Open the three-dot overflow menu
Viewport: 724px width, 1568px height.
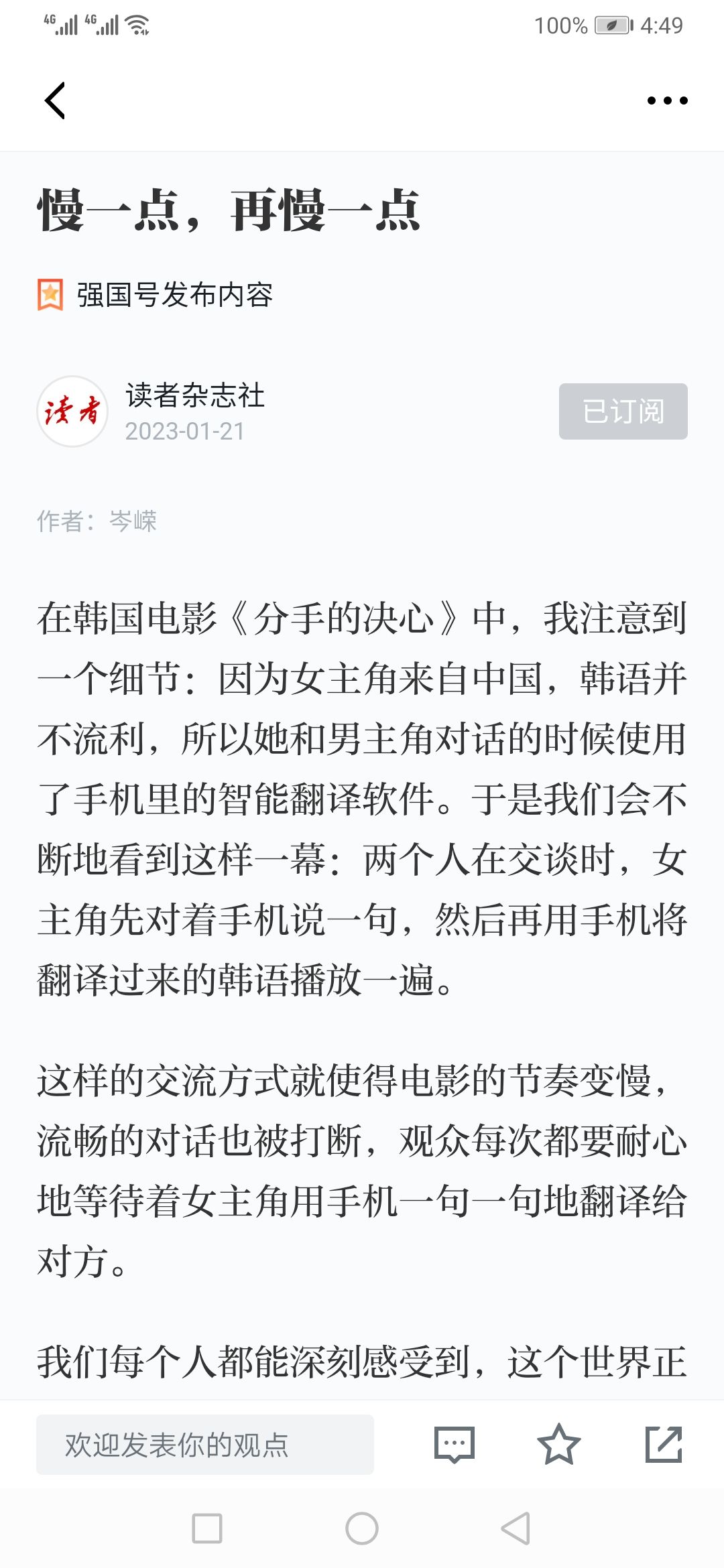pos(667,101)
